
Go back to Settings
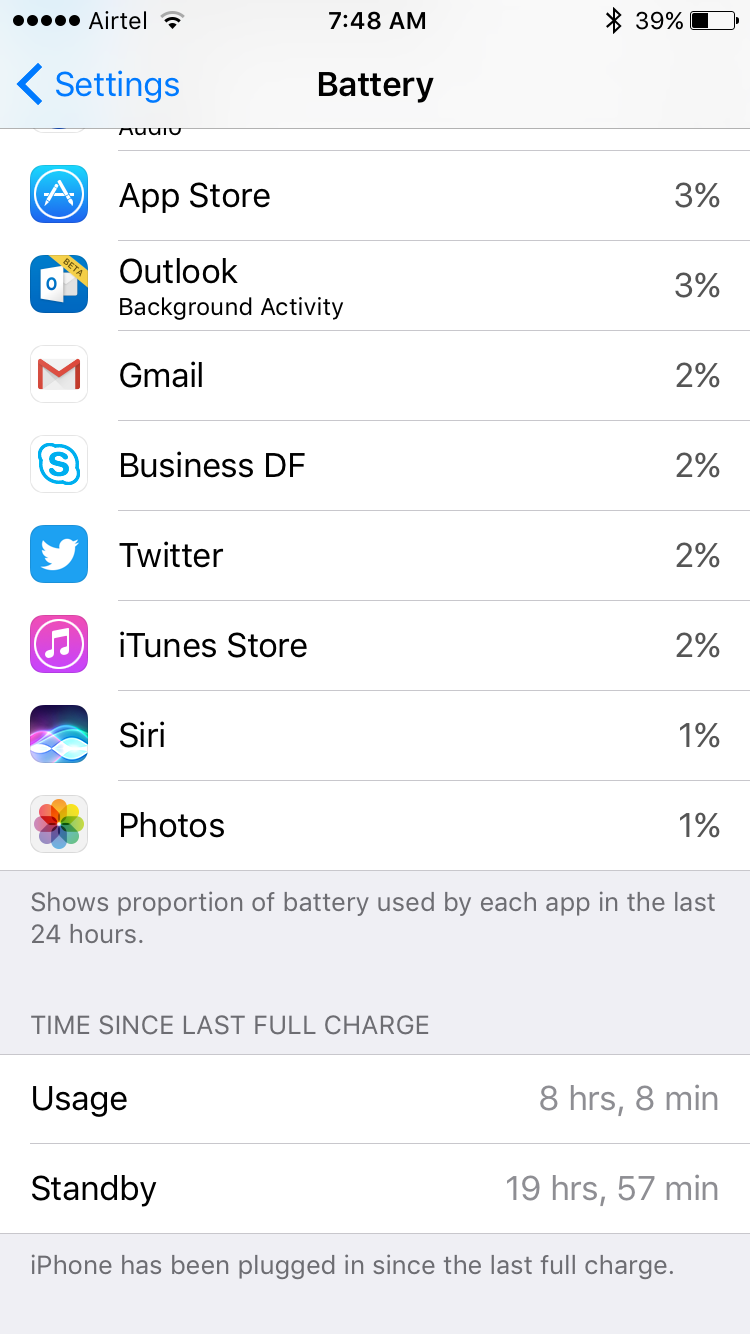(98, 85)
